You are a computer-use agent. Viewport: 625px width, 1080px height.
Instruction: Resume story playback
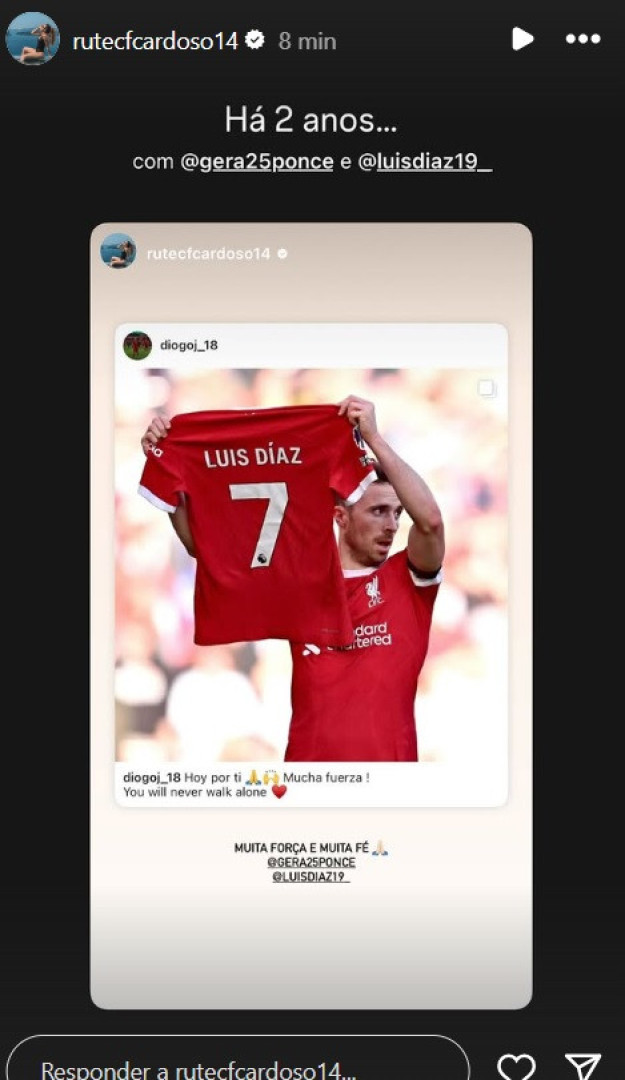[521, 39]
